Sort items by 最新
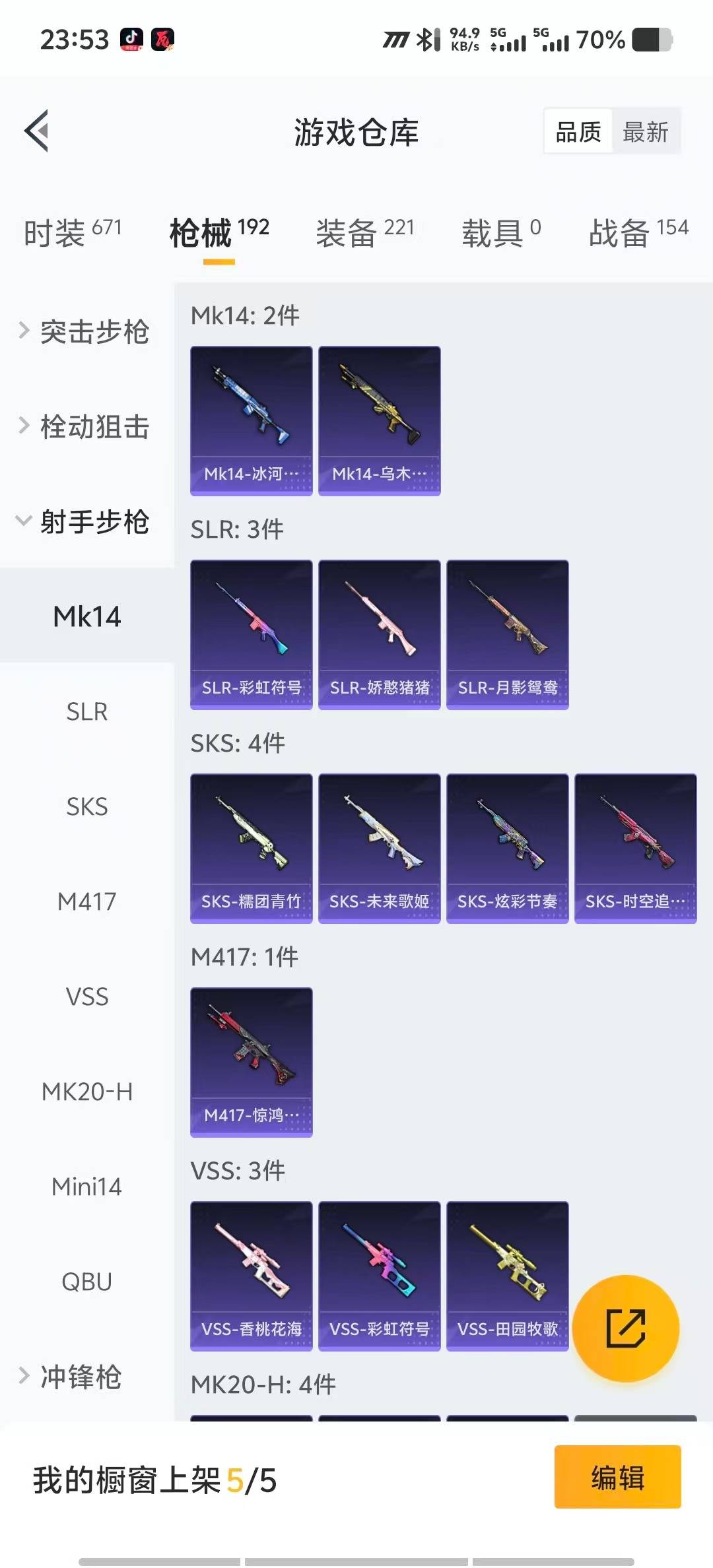 [645, 132]
